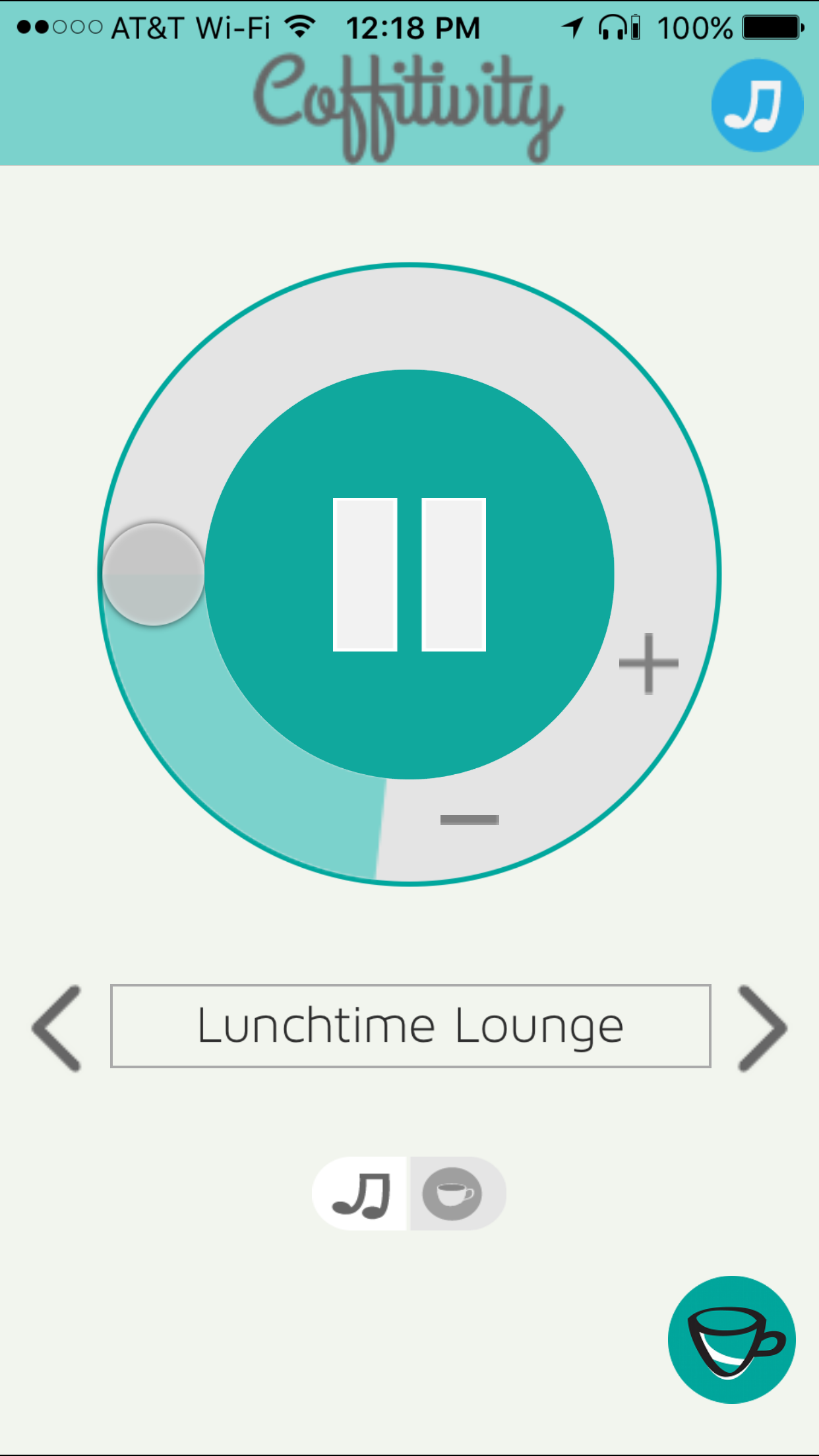This screenshot has height=1456, width=819.
Task: Switch to the coffee cup mode segment
Action: tap(453, 1194)
